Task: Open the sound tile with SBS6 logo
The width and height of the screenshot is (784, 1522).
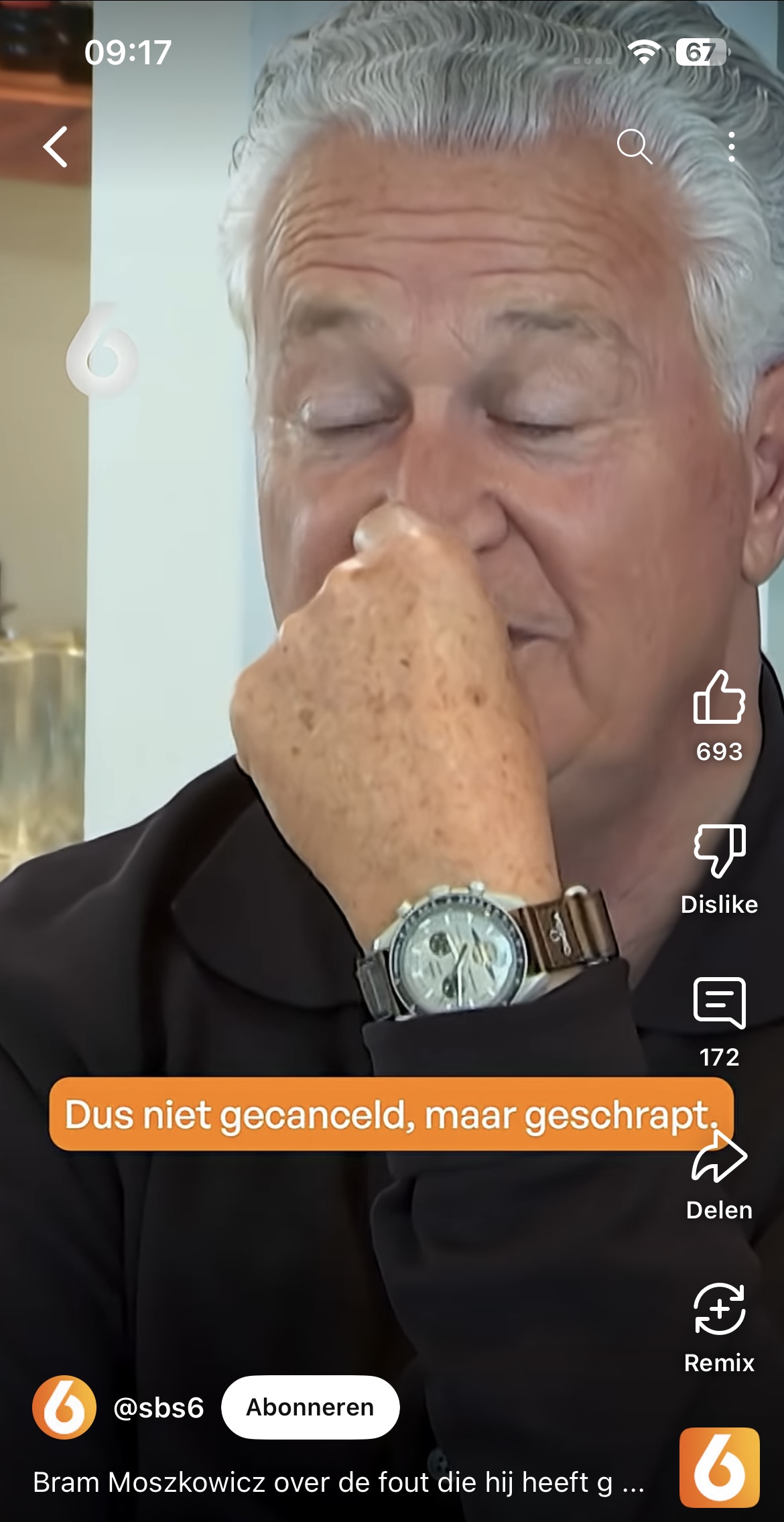Action: coord(719,1467)
